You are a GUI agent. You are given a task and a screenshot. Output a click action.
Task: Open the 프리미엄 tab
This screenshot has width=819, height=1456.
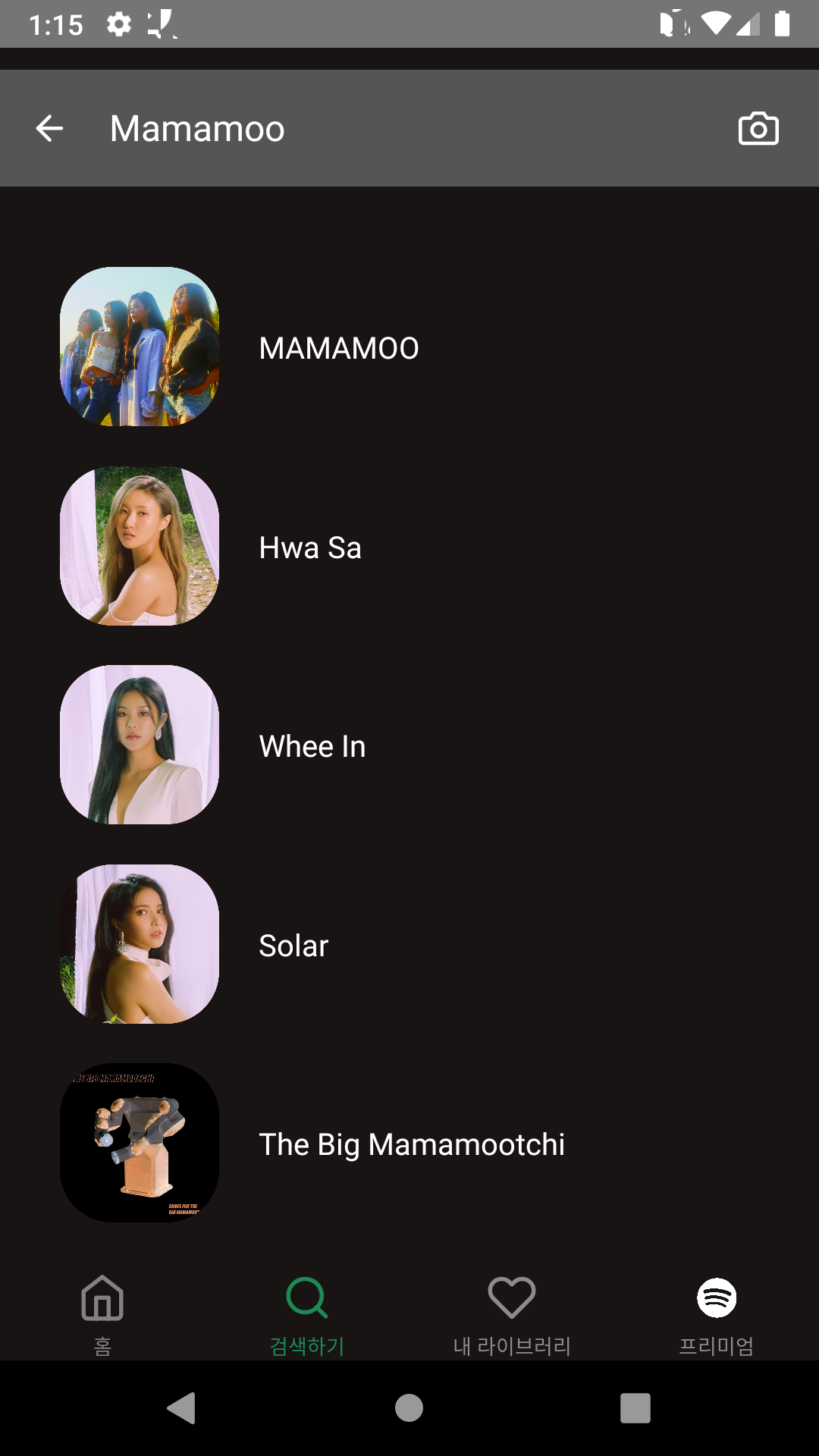[717, 1313]
